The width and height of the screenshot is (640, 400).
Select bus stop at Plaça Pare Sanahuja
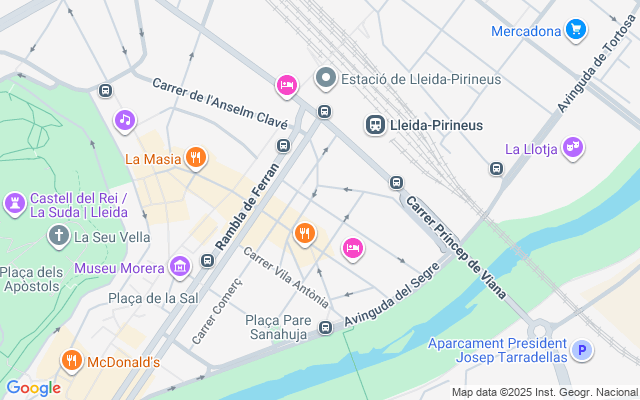[x=325, y=327]
